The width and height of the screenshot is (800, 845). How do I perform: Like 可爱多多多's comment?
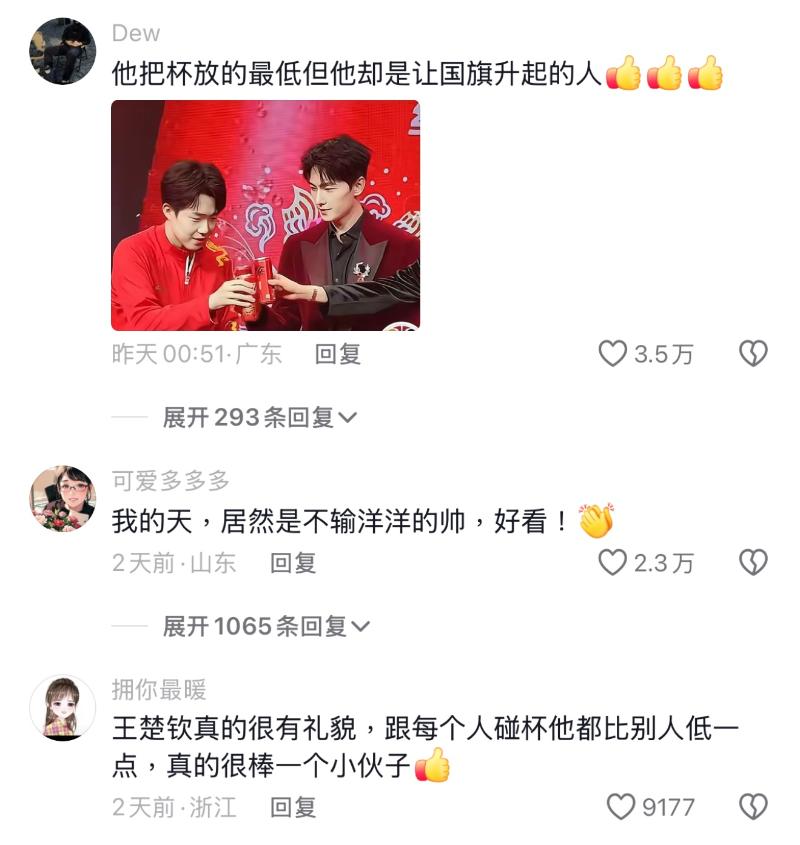(x=612, y=563)
